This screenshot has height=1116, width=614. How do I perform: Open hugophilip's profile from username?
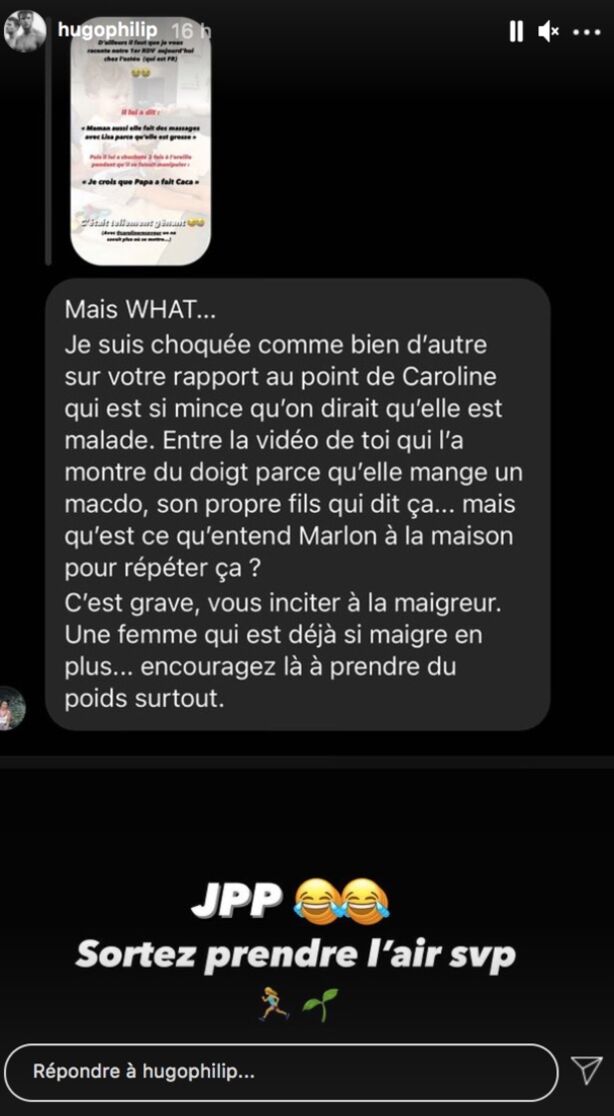pos(100,29)
